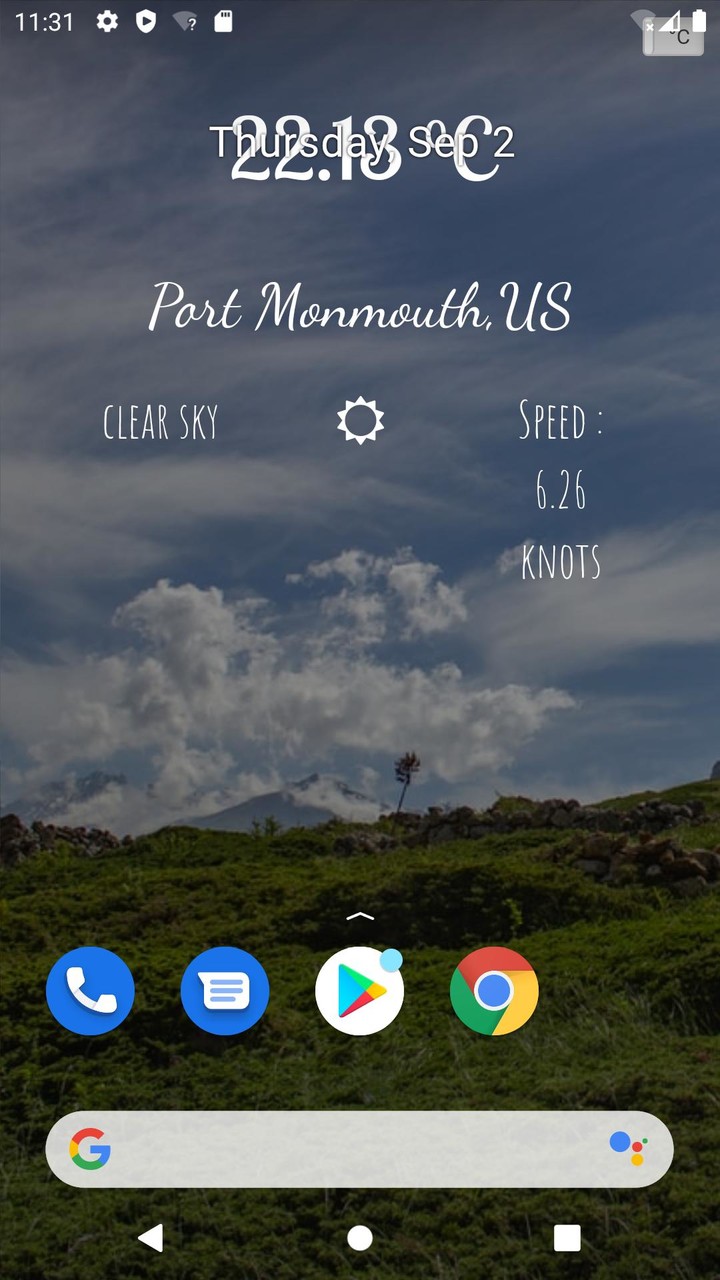Tap the Wi-Fi indicator in the status bar
The image size is (720, 1280).
pos(185,21)
